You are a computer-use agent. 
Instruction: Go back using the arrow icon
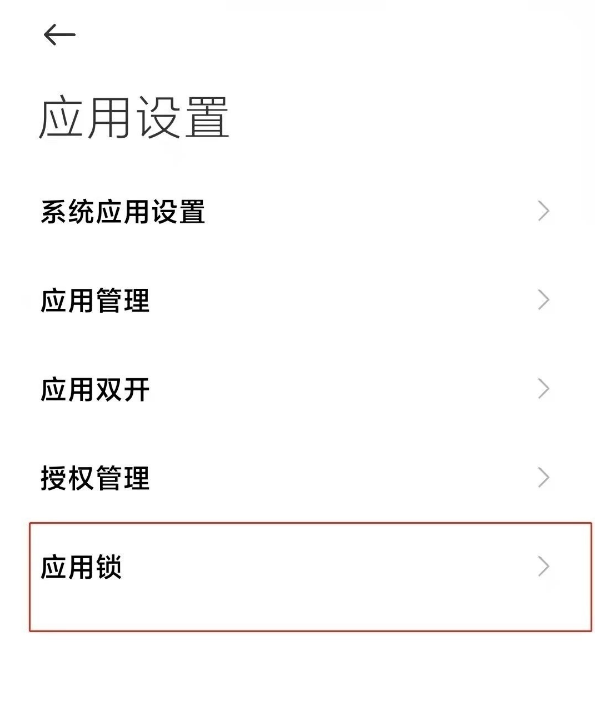coord(59,35)
